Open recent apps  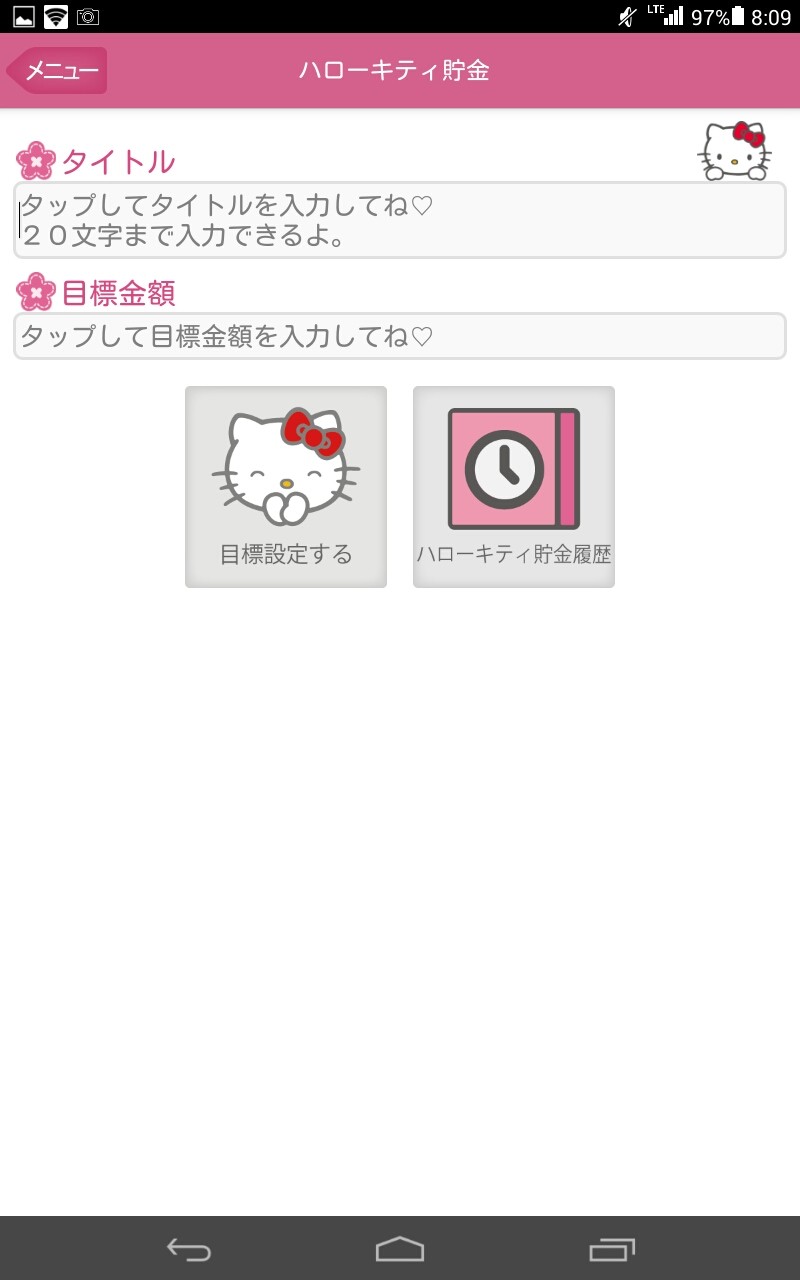click(x=612, y=1249)
